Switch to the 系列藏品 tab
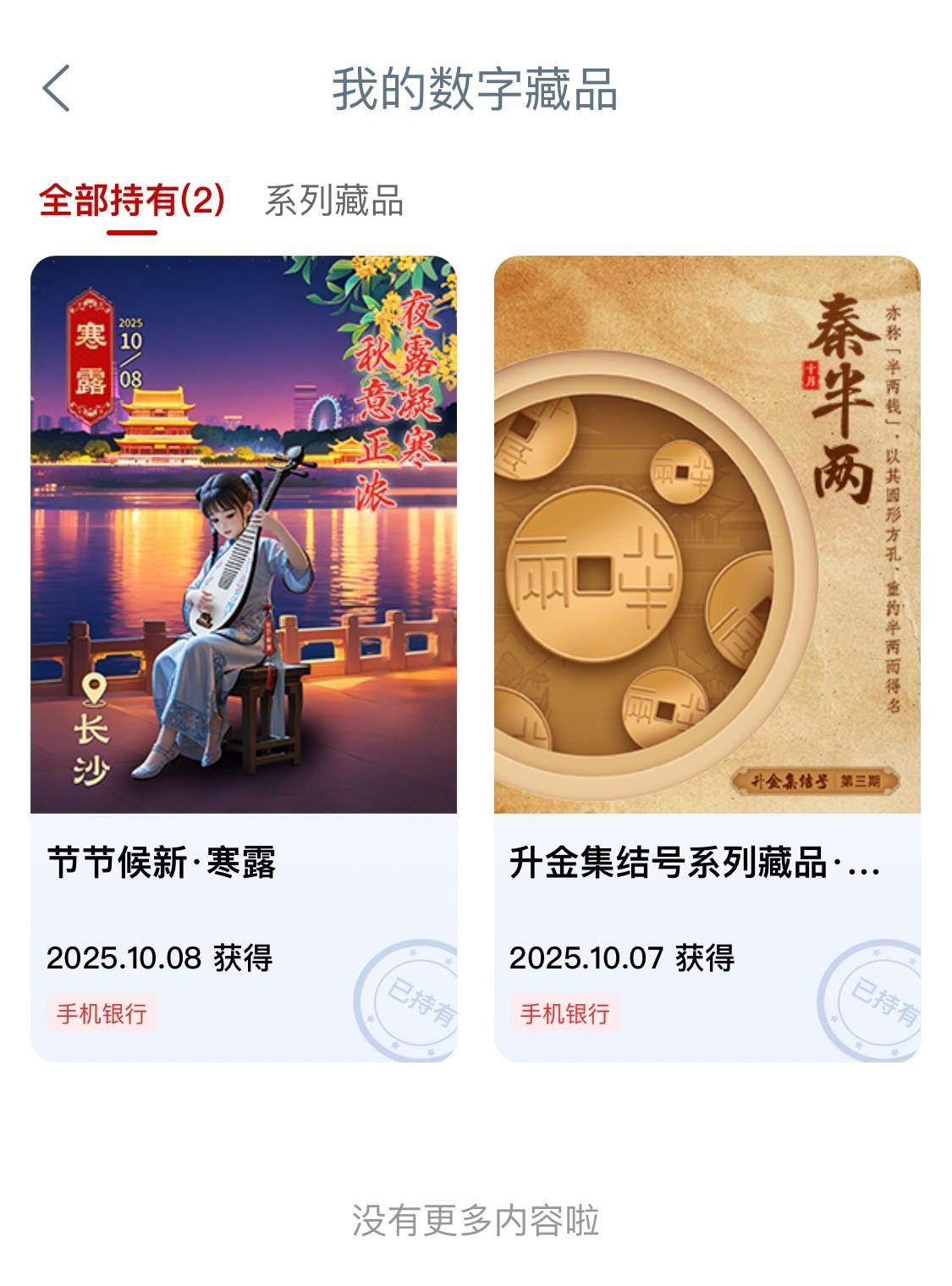The image size is (952, 1286). pos(333,201)
